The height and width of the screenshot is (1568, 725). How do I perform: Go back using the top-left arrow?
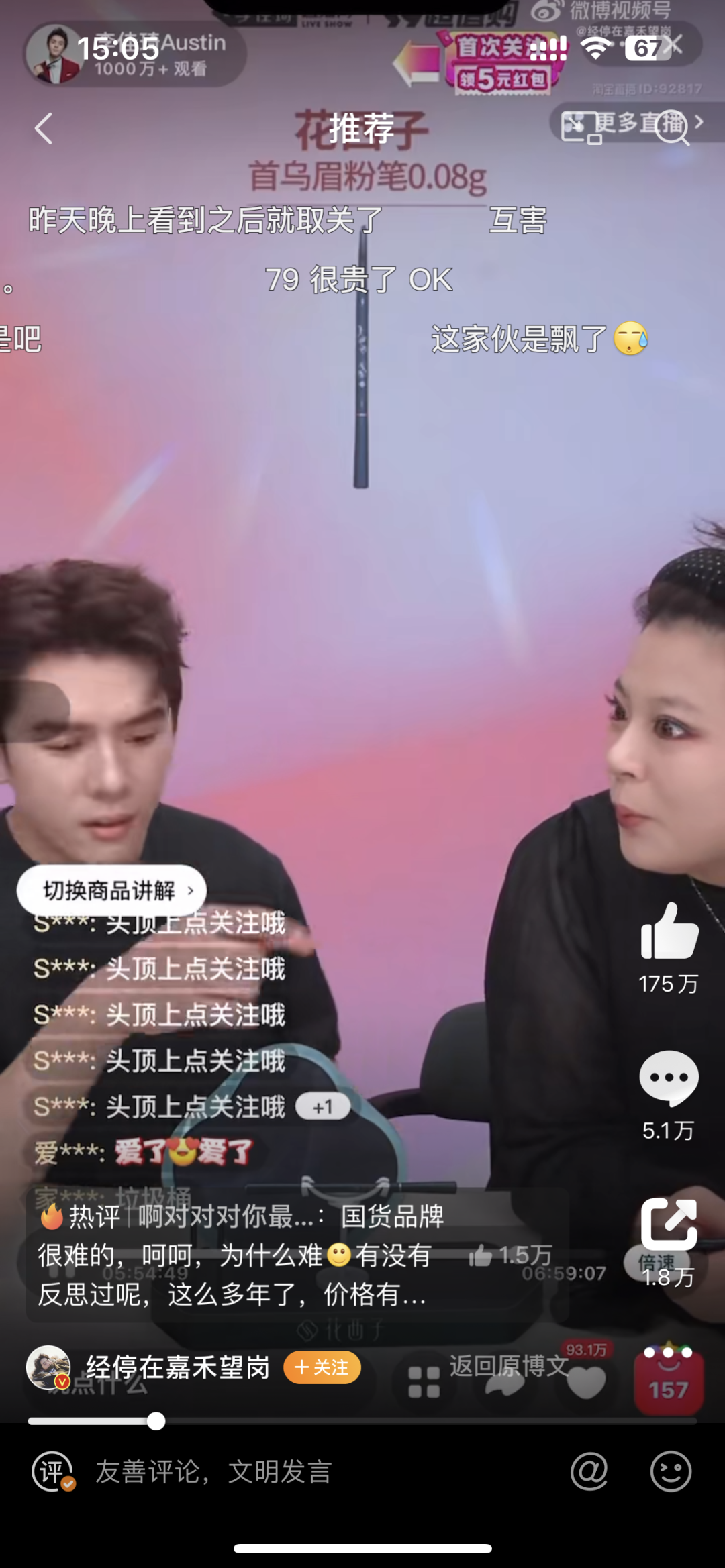coord(44,128)
